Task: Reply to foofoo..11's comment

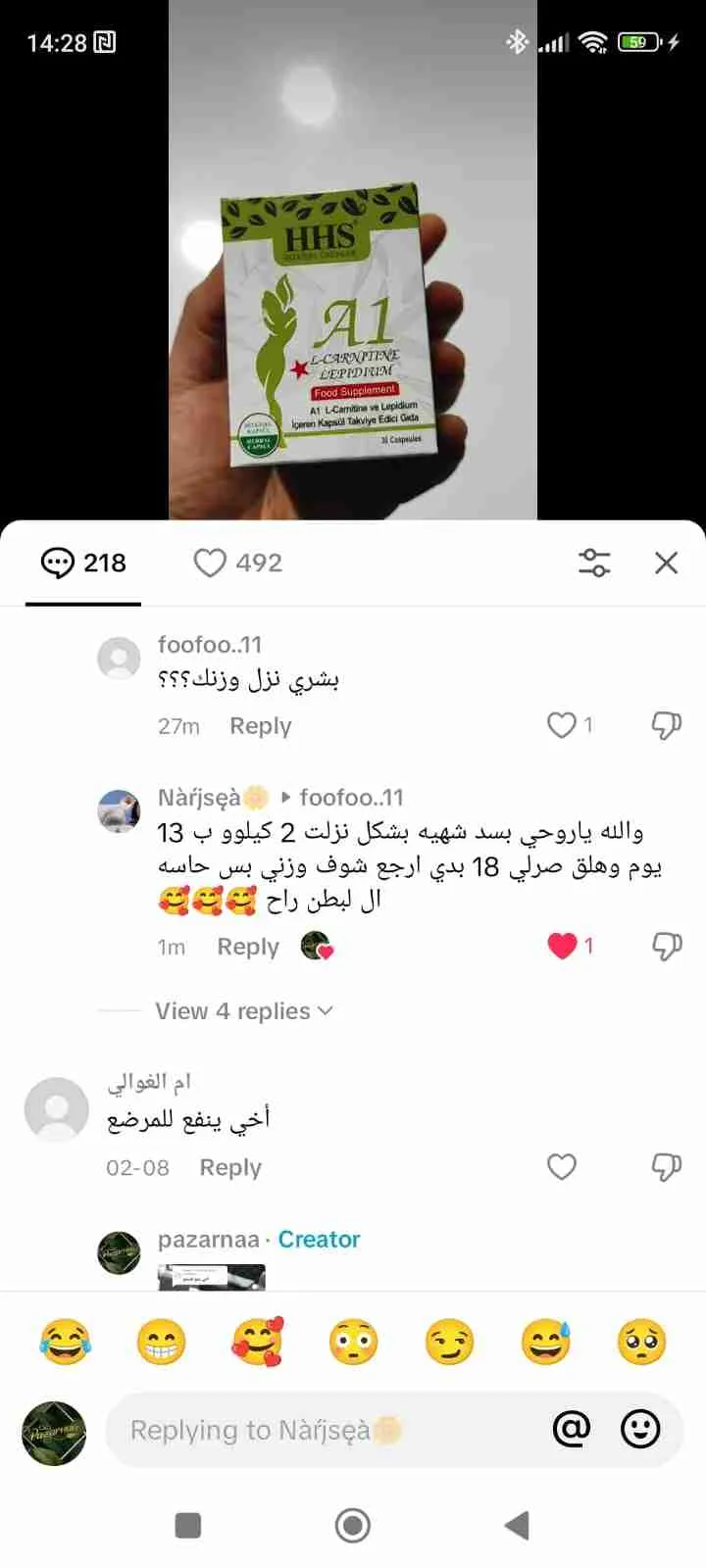Action: (260, 726)
